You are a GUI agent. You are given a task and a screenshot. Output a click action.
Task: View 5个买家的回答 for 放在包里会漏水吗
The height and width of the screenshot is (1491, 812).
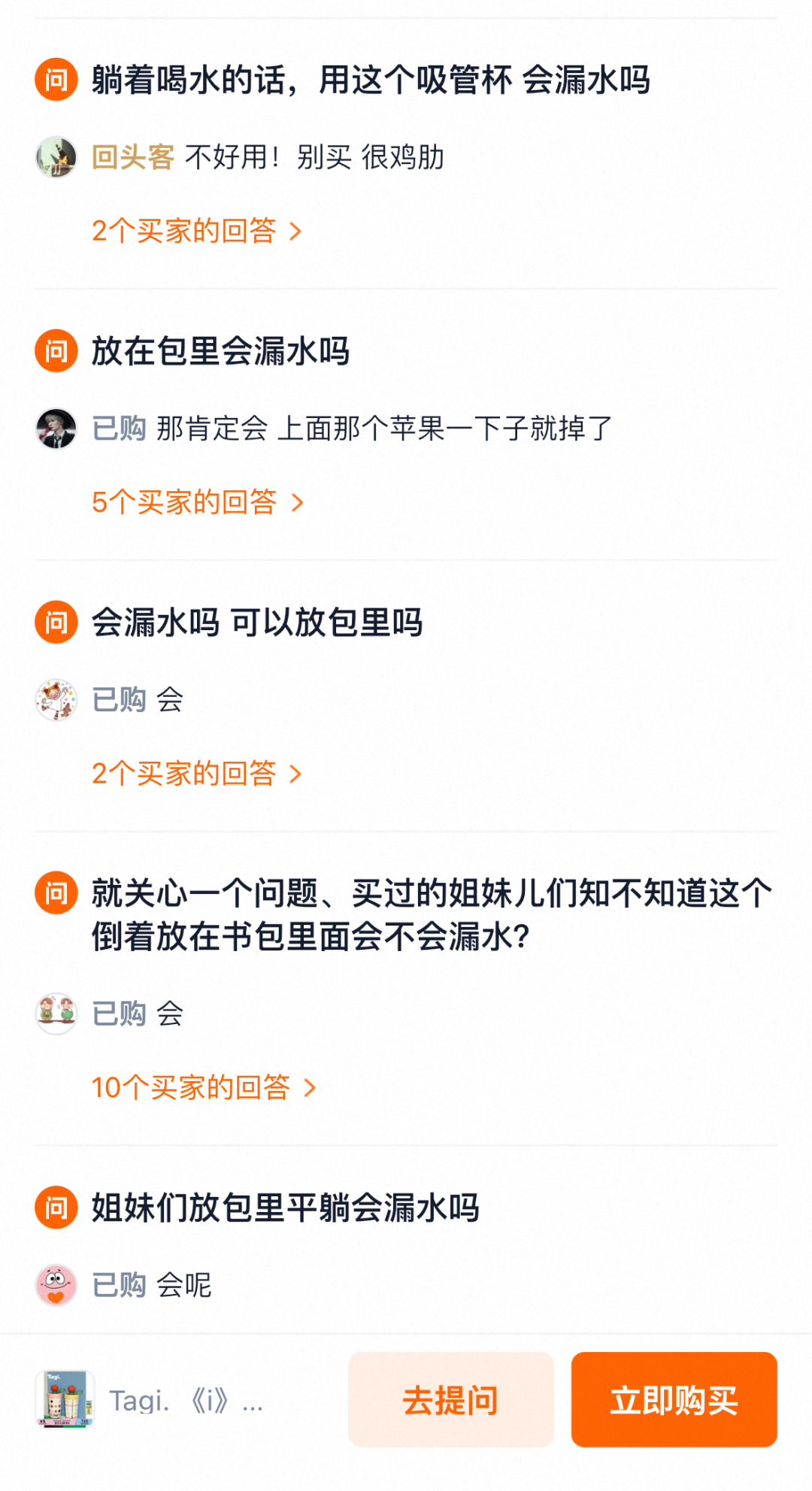(x=197, y=502)
